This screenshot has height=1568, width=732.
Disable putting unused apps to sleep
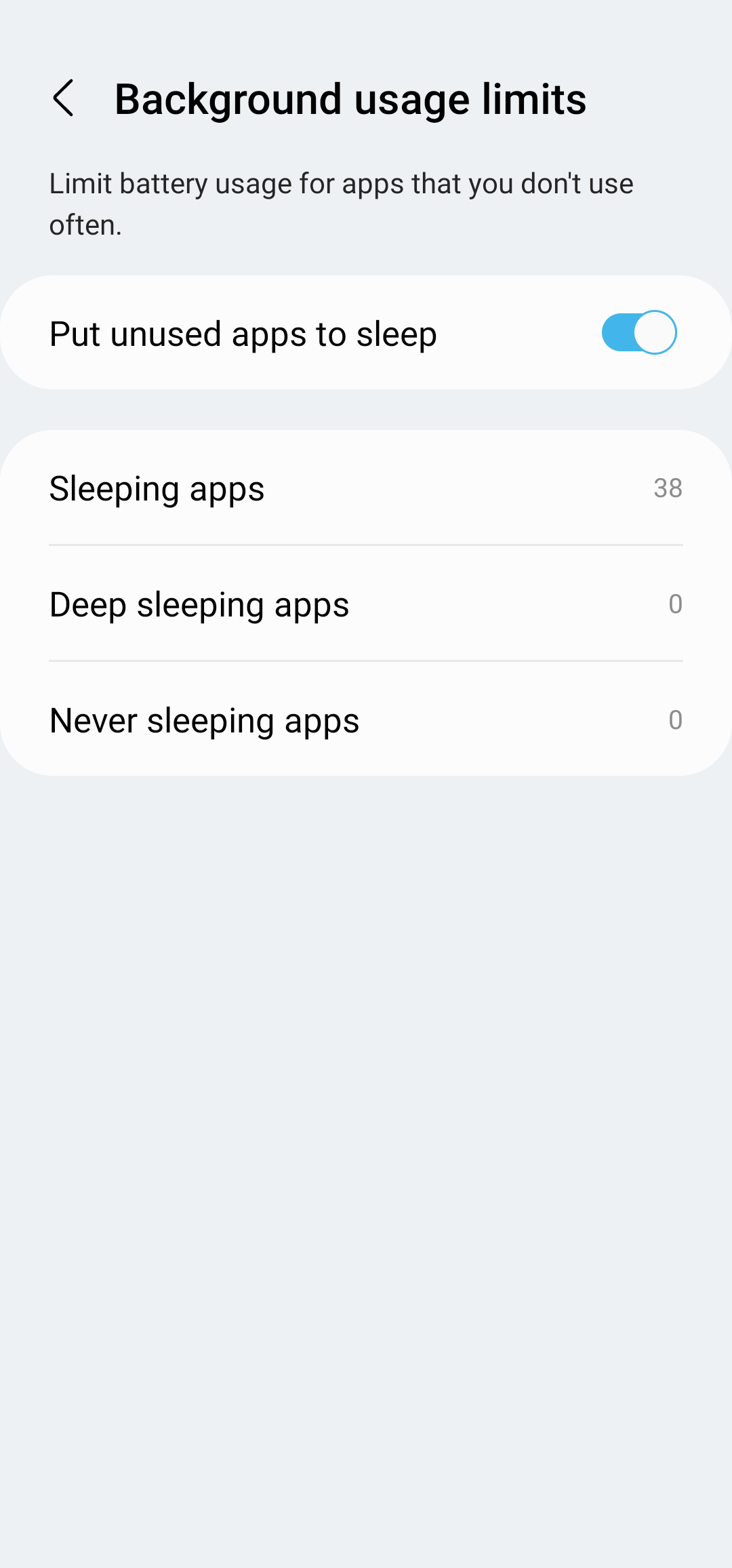point(638,332)
